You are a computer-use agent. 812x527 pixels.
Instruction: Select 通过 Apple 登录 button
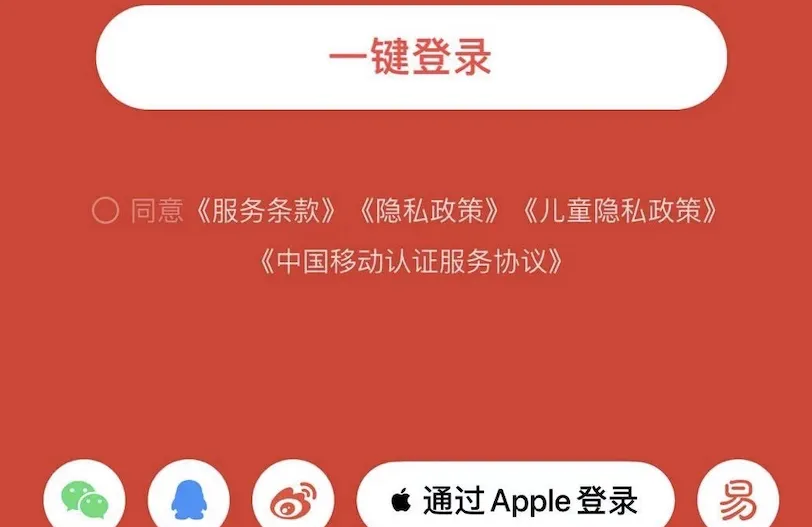tap(515, 498)
